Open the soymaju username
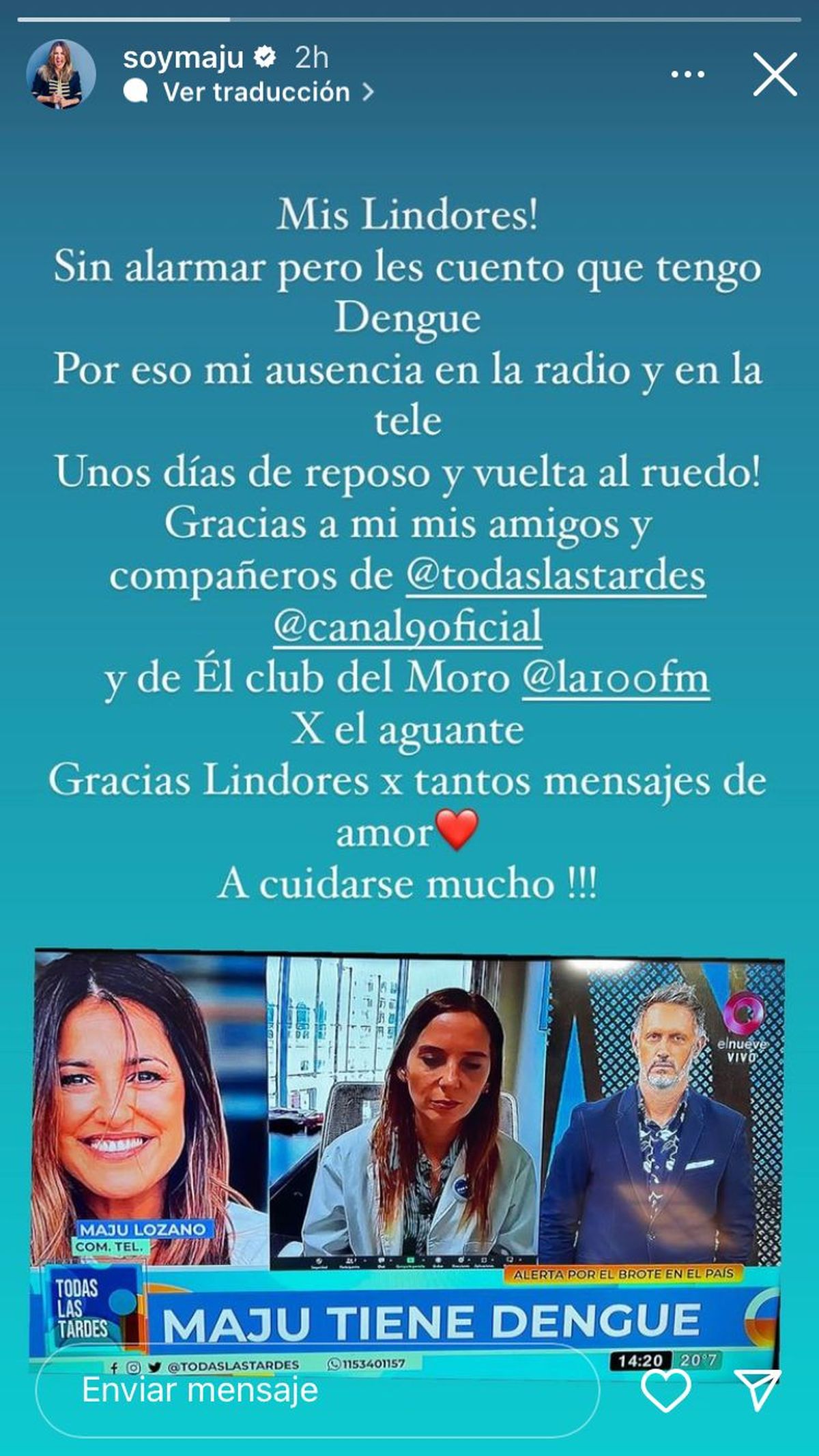The image size is (819, 1456). (183, 59)
